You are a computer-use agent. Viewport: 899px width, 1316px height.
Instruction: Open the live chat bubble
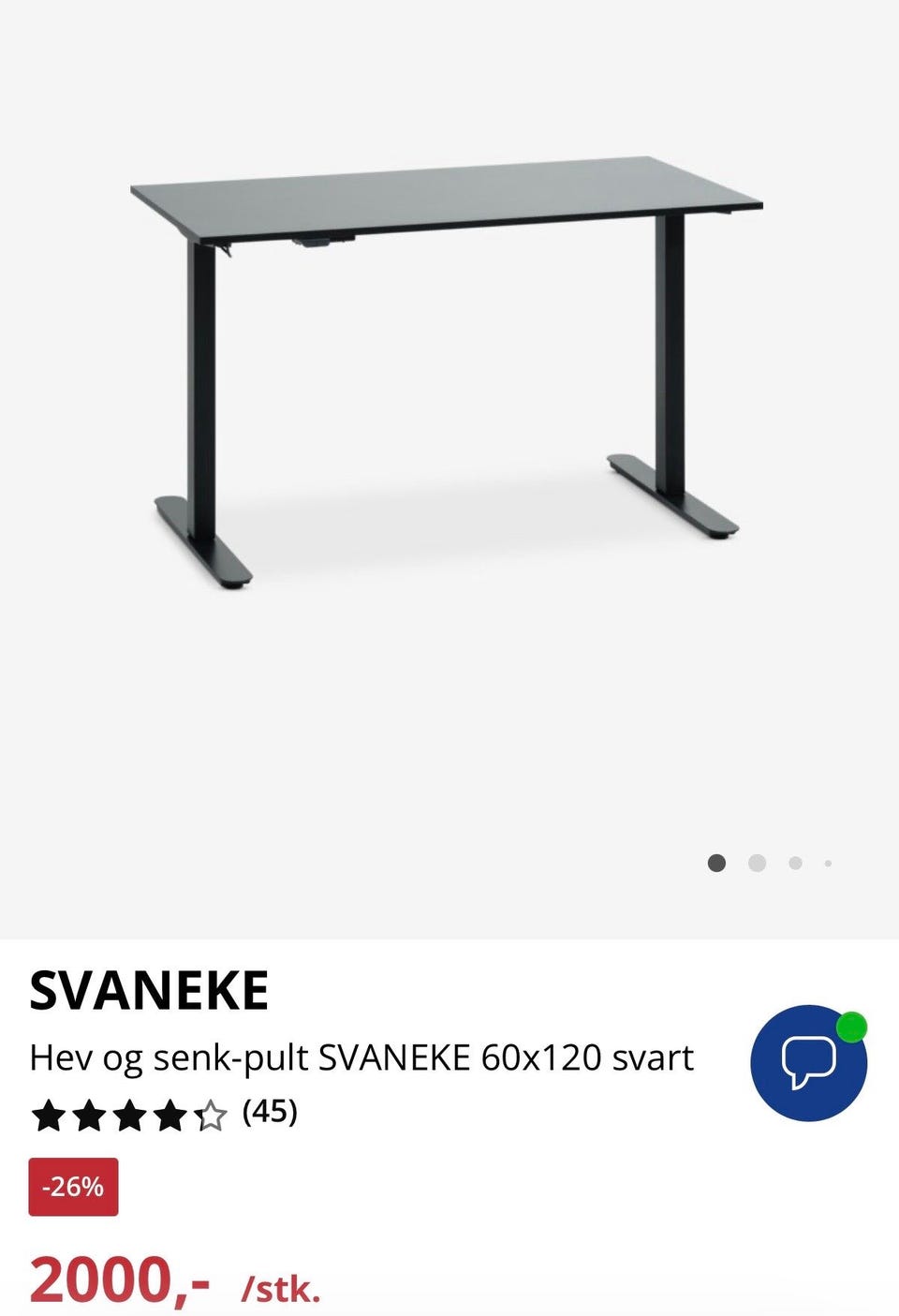coord(808,1062)
